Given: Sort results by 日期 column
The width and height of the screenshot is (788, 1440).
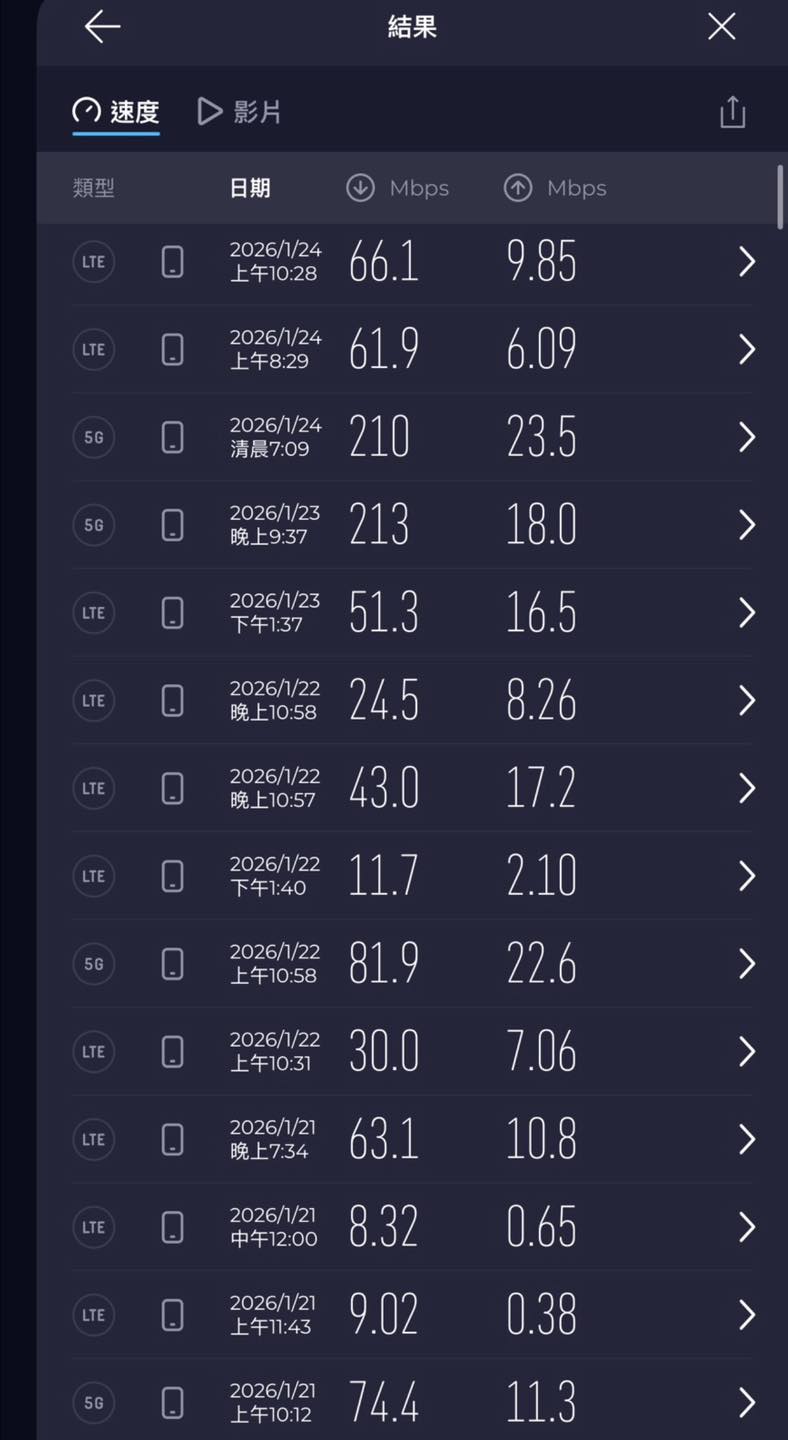Looking at the screenshot, I should pos(250,188).
